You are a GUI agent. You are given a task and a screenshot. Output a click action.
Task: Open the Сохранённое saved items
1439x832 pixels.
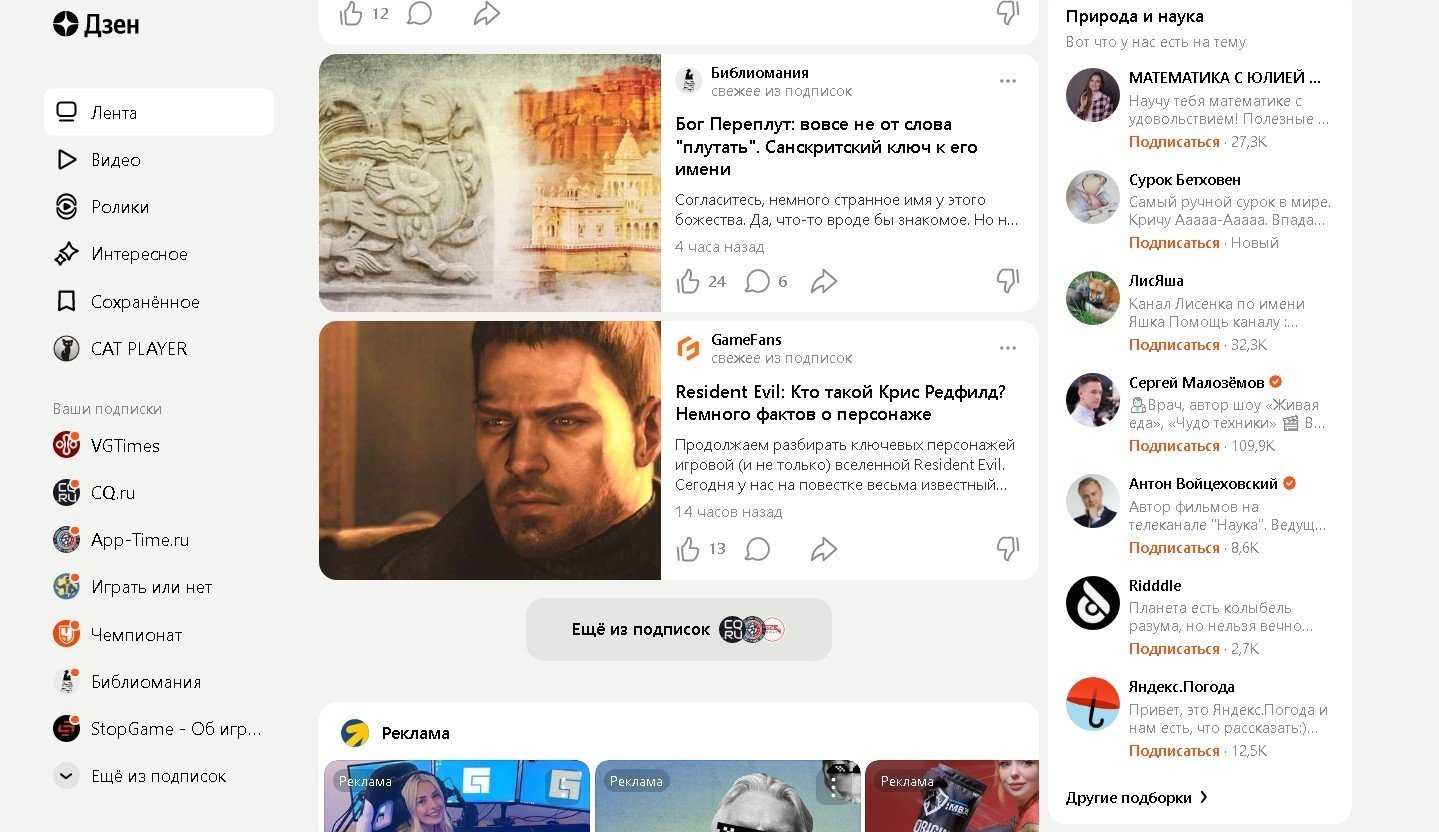pyautogui.click(x=144, y=302)
